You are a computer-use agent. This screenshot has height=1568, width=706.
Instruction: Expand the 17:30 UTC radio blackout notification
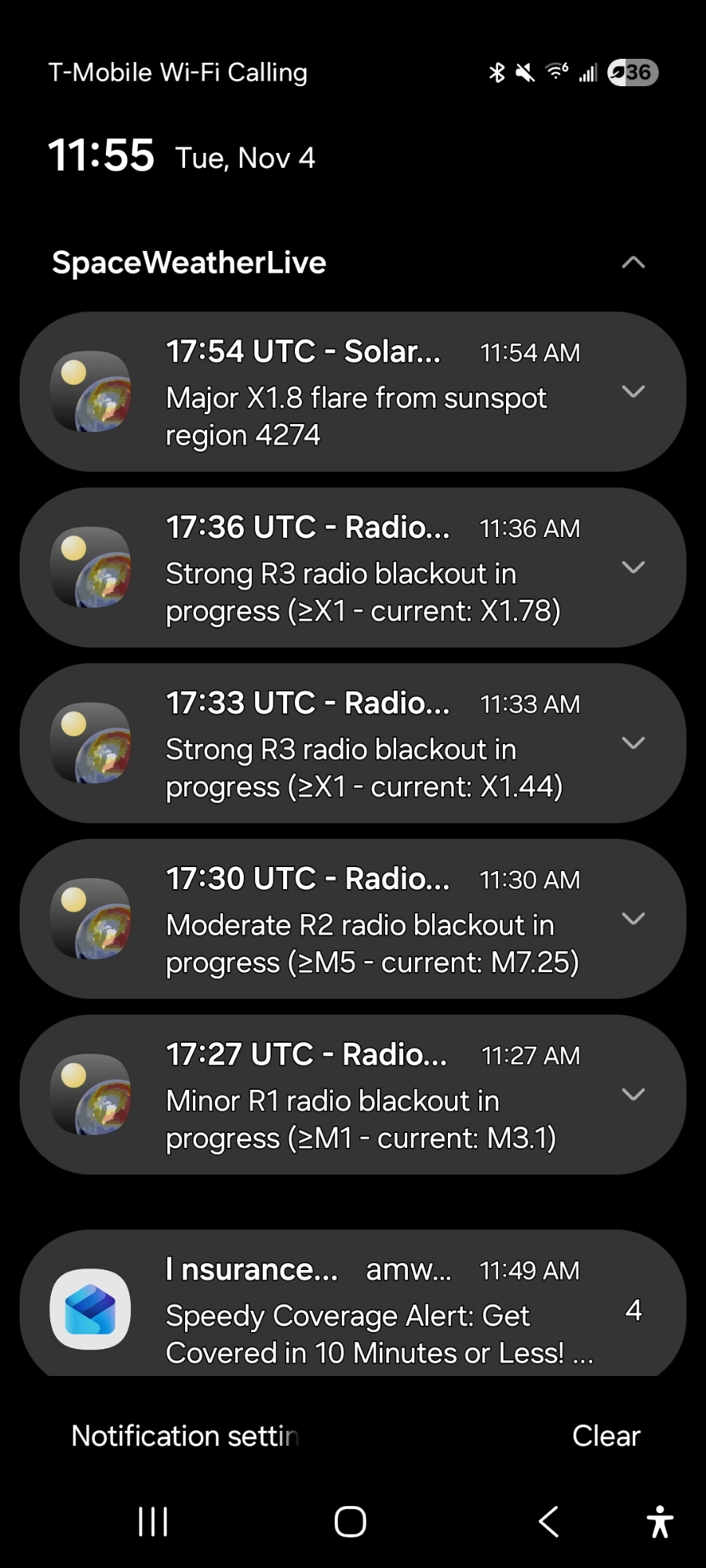point(633,918)
